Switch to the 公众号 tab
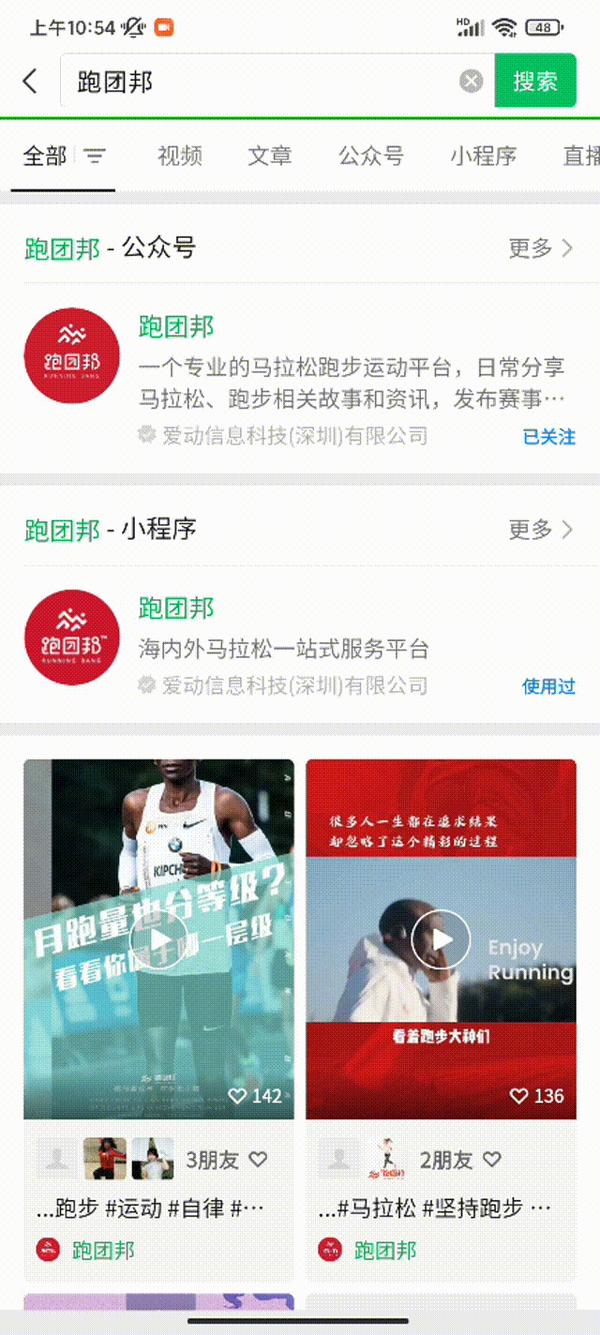Screen dimensions: 600x1335 point(370,156)
